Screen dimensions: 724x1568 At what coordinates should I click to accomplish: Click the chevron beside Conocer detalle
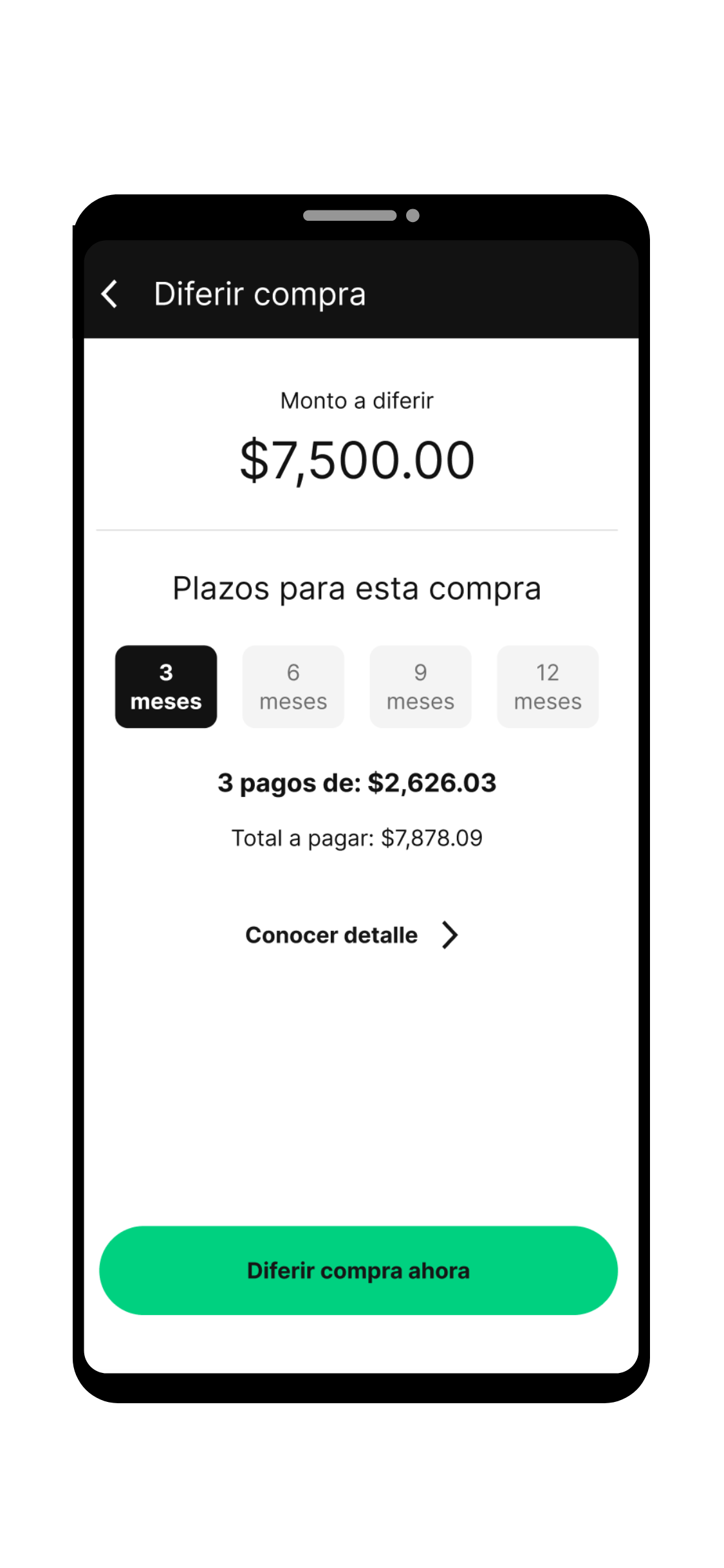click(449, 935)
